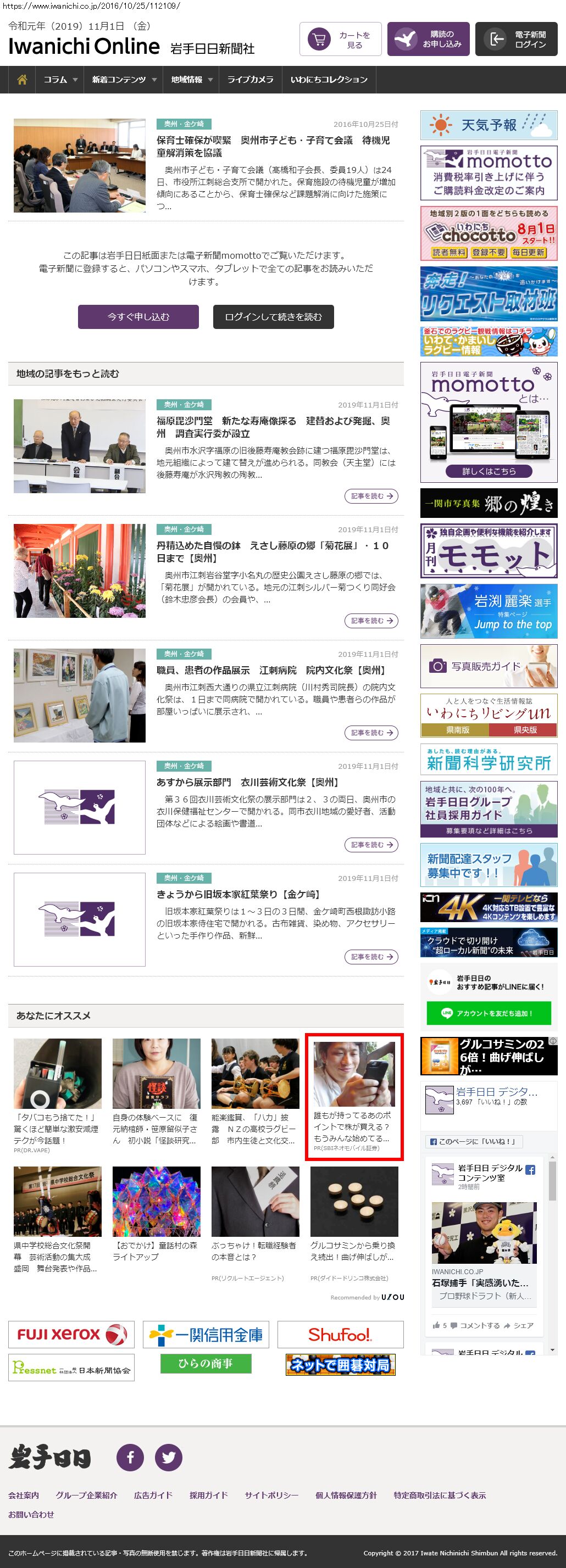Select ログインして続きを読む

point(273,316)
